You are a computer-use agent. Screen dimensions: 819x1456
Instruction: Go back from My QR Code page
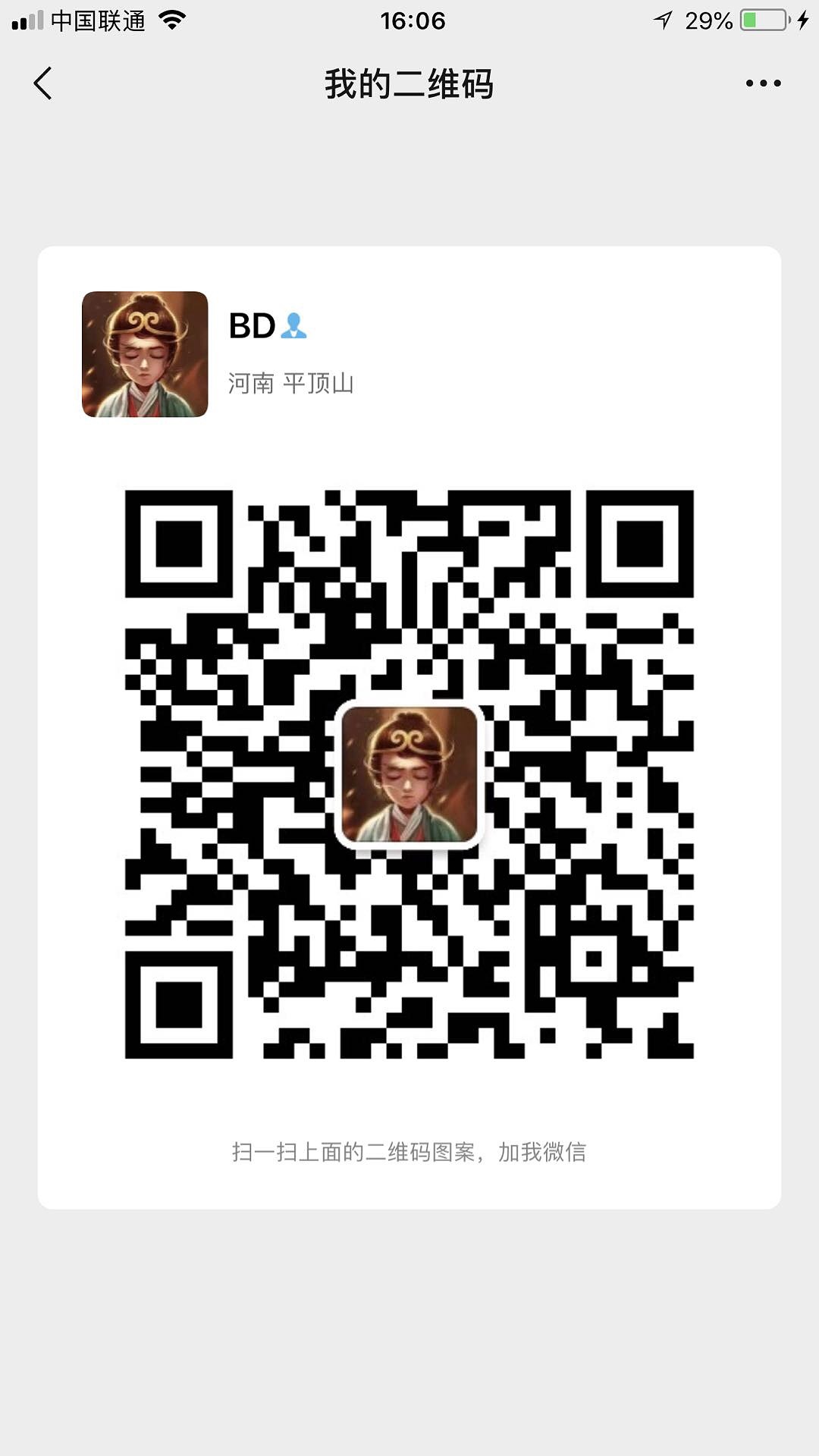[43, 83]
